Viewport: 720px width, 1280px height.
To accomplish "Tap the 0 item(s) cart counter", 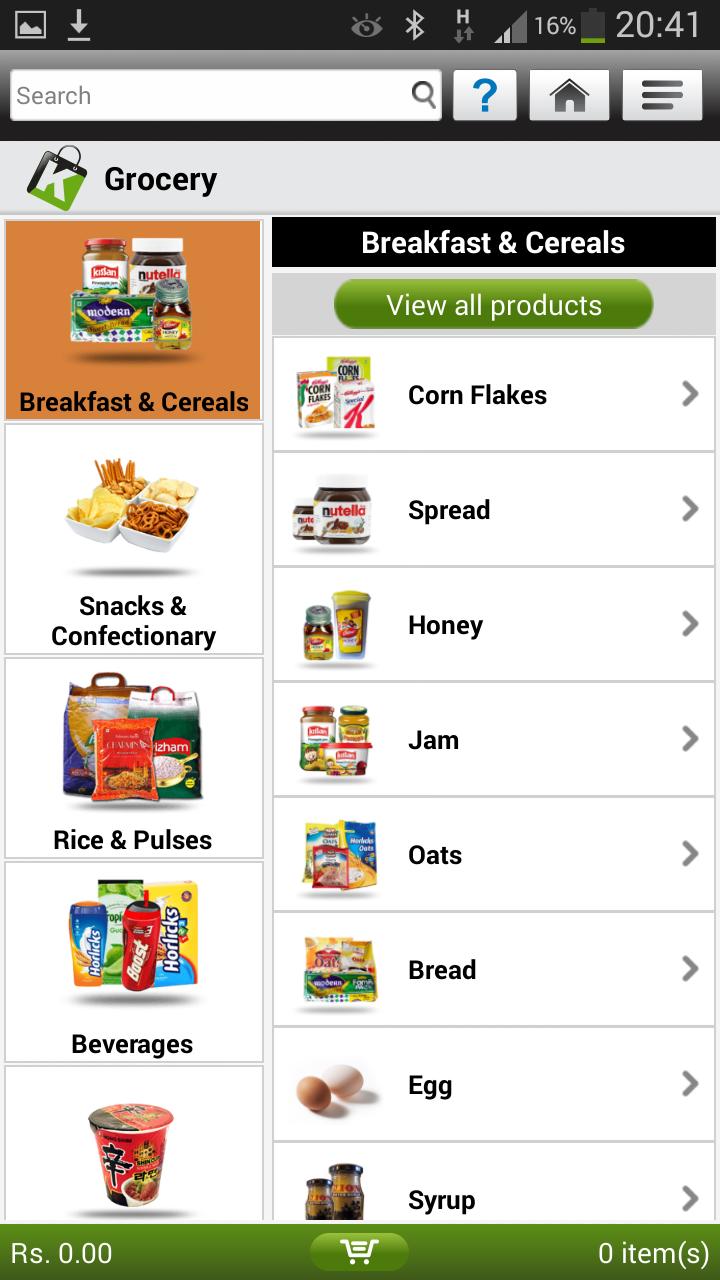I will (650, 1252).
